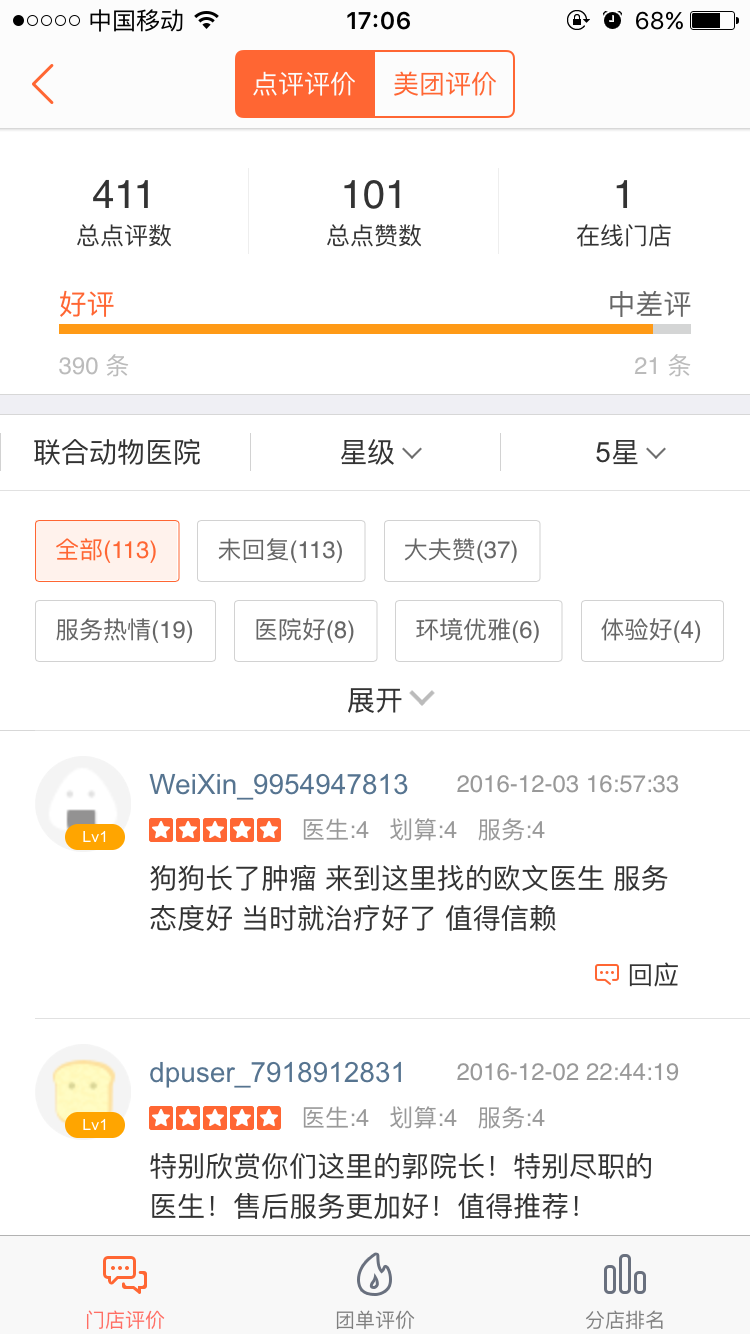Open the 联合动物医院 store filter
The width and height of the screenshot is (750, 1334).
[118, 453]
